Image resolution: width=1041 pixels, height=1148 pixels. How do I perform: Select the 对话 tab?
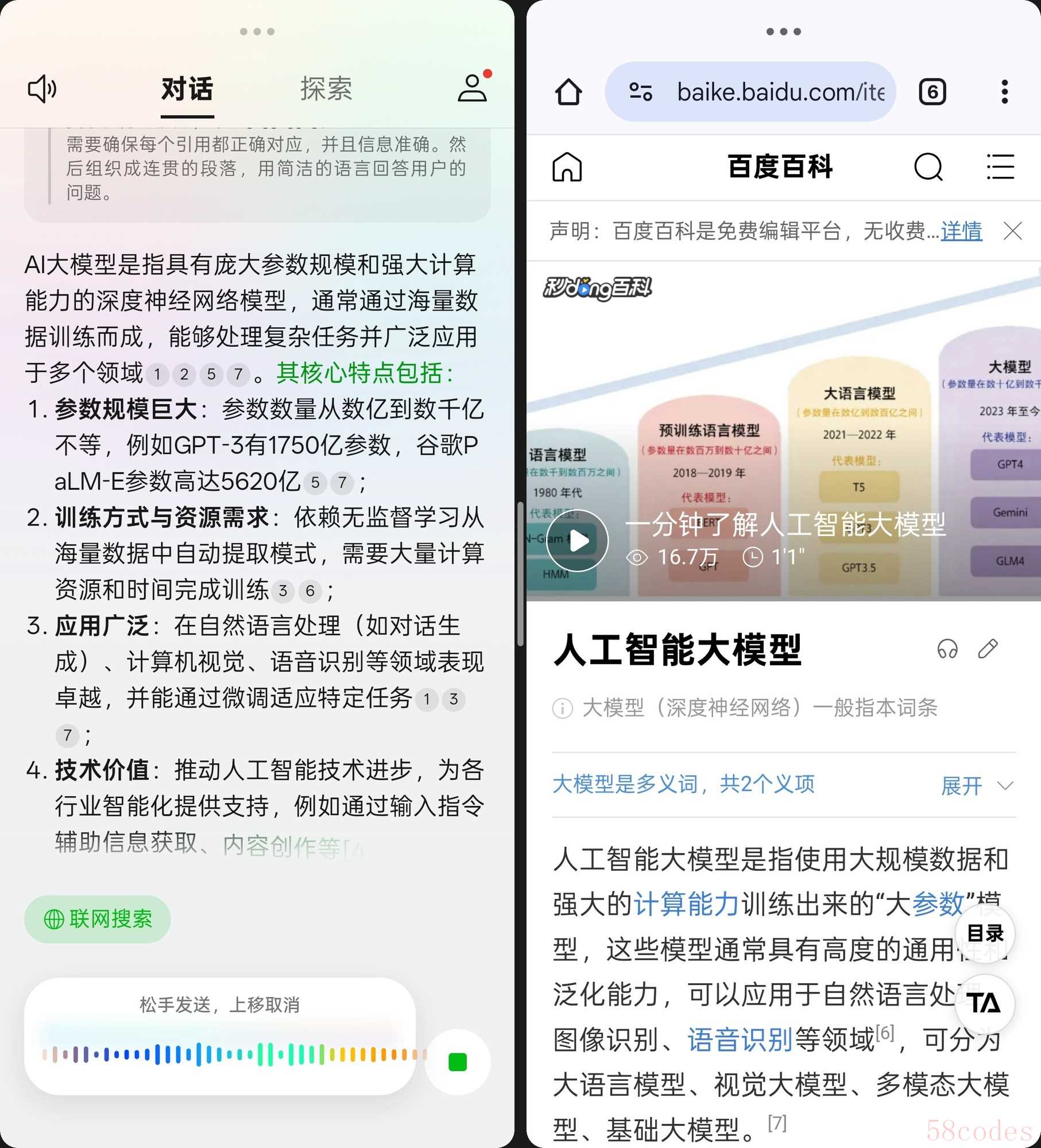tap(187, 89)
